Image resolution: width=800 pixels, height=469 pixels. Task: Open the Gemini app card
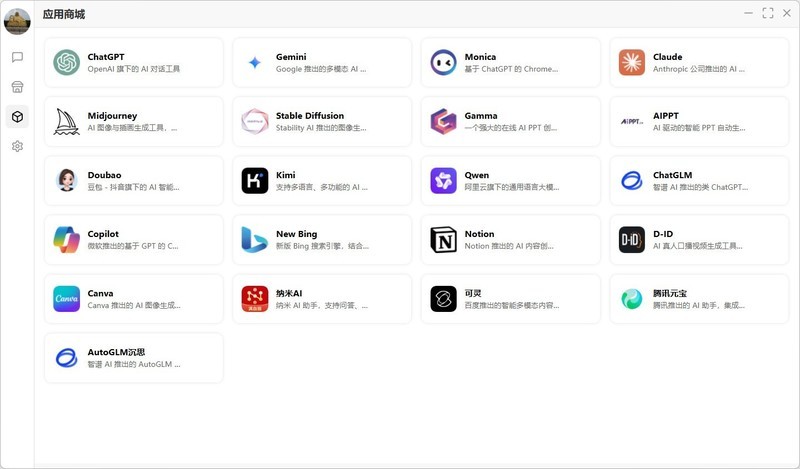tap(322, 63)
